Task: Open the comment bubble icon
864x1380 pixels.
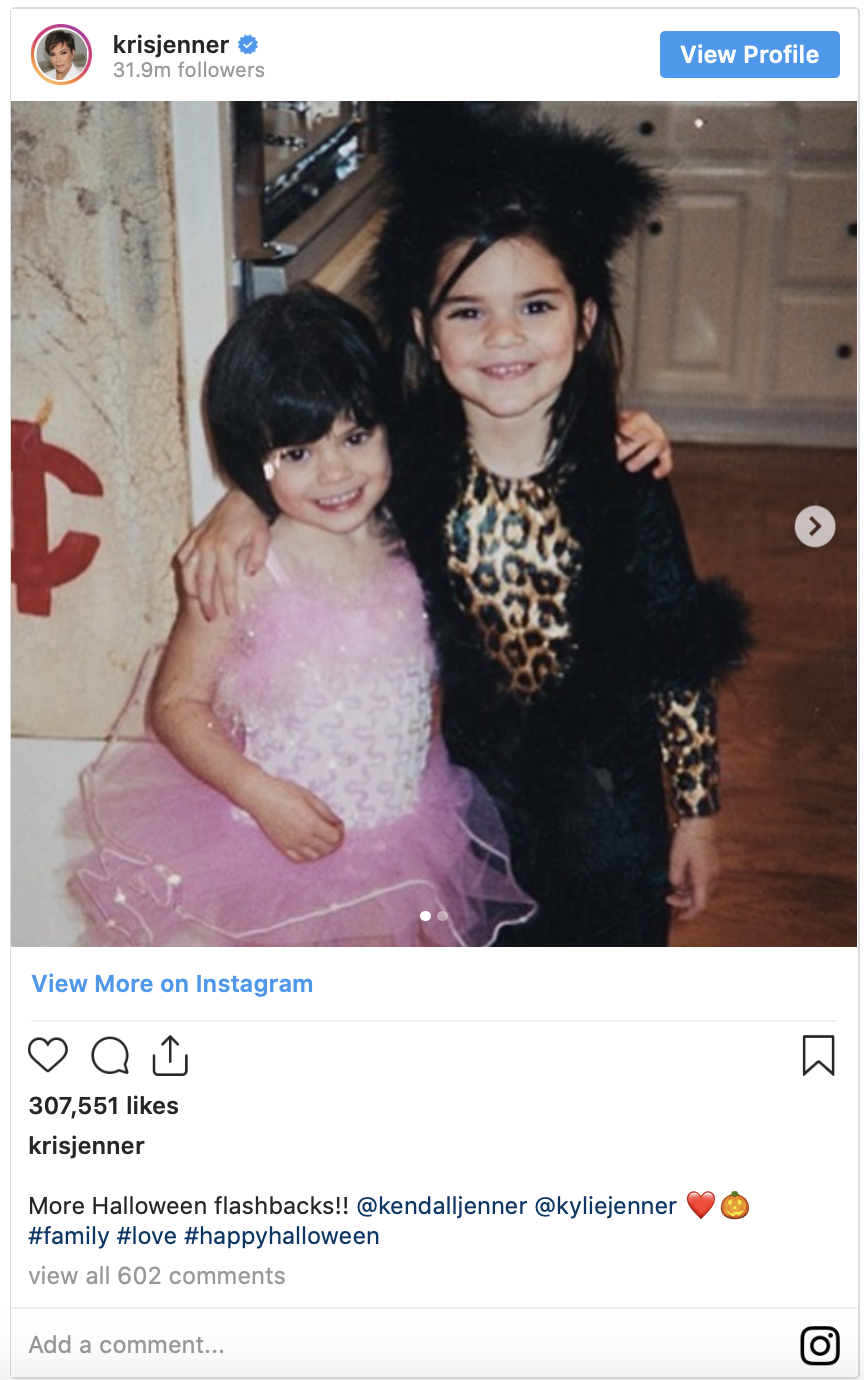Action: [x=110, y=1055]
